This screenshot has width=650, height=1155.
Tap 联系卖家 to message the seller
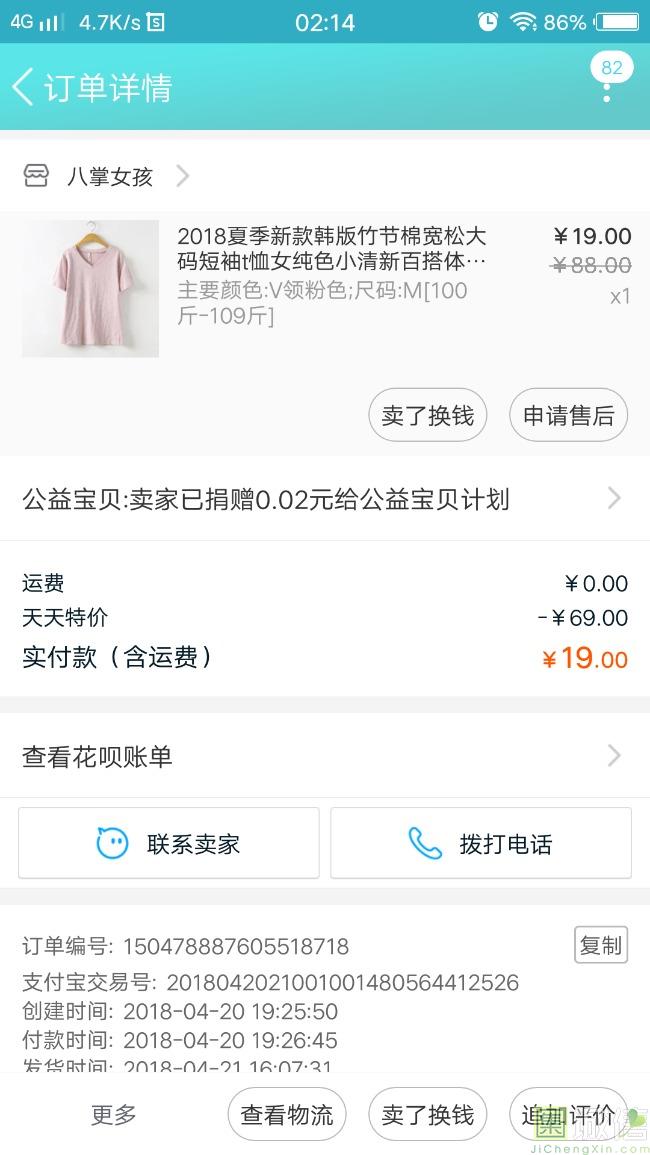click(169, 844)
